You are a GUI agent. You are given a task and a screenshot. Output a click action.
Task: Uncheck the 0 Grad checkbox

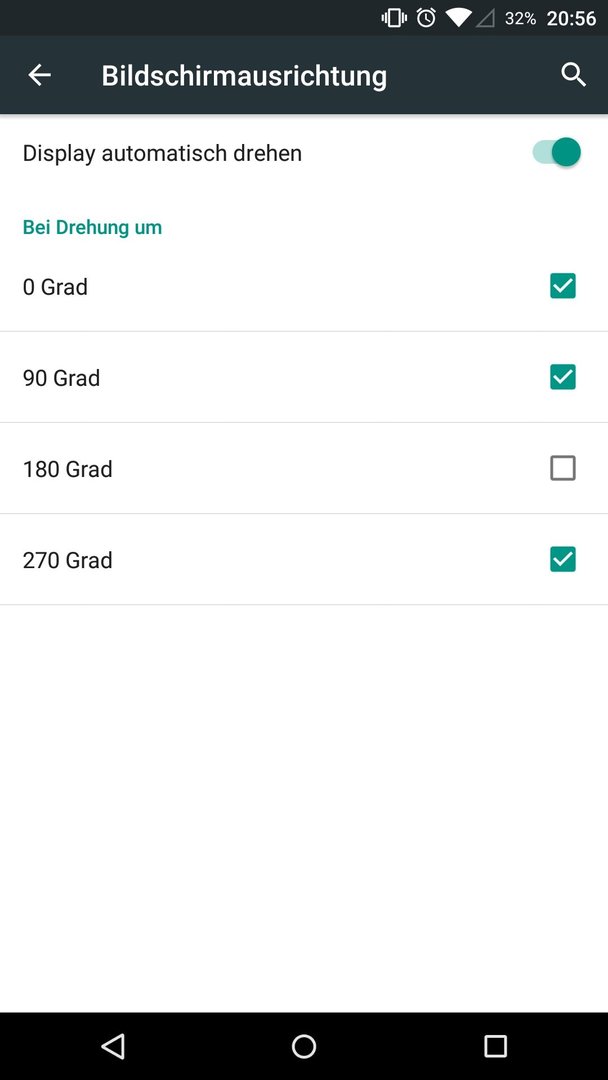(x=563, y=286)
